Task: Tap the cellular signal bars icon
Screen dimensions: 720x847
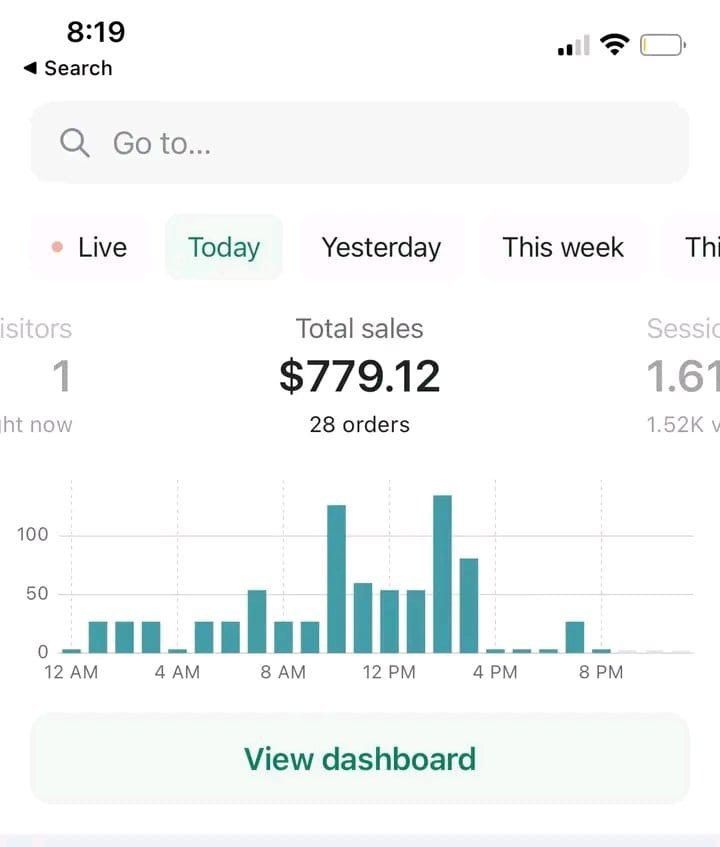Action: click(573, 44)
